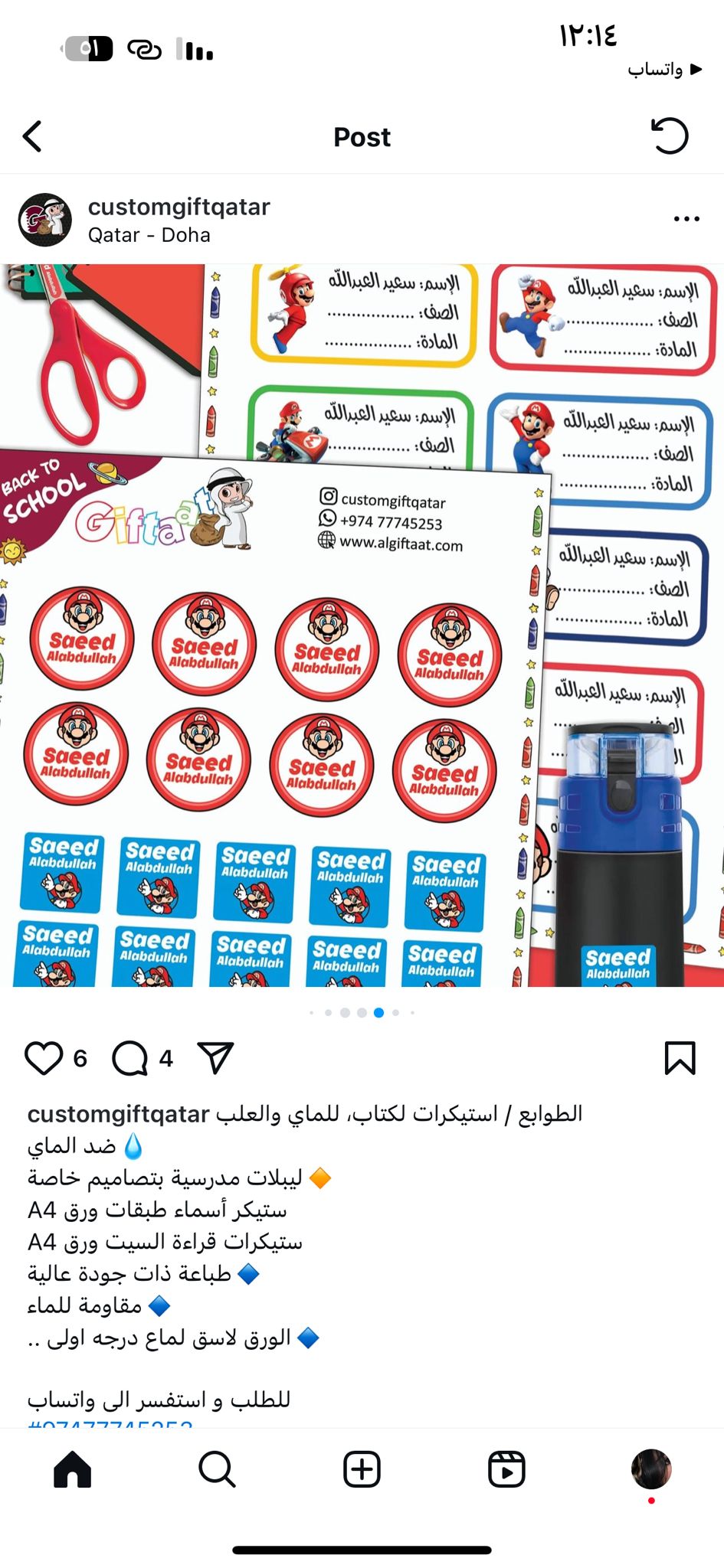This screenshot has width=724, height=1568.
Task: Open the Reels tab
Action: [506, 1469]
